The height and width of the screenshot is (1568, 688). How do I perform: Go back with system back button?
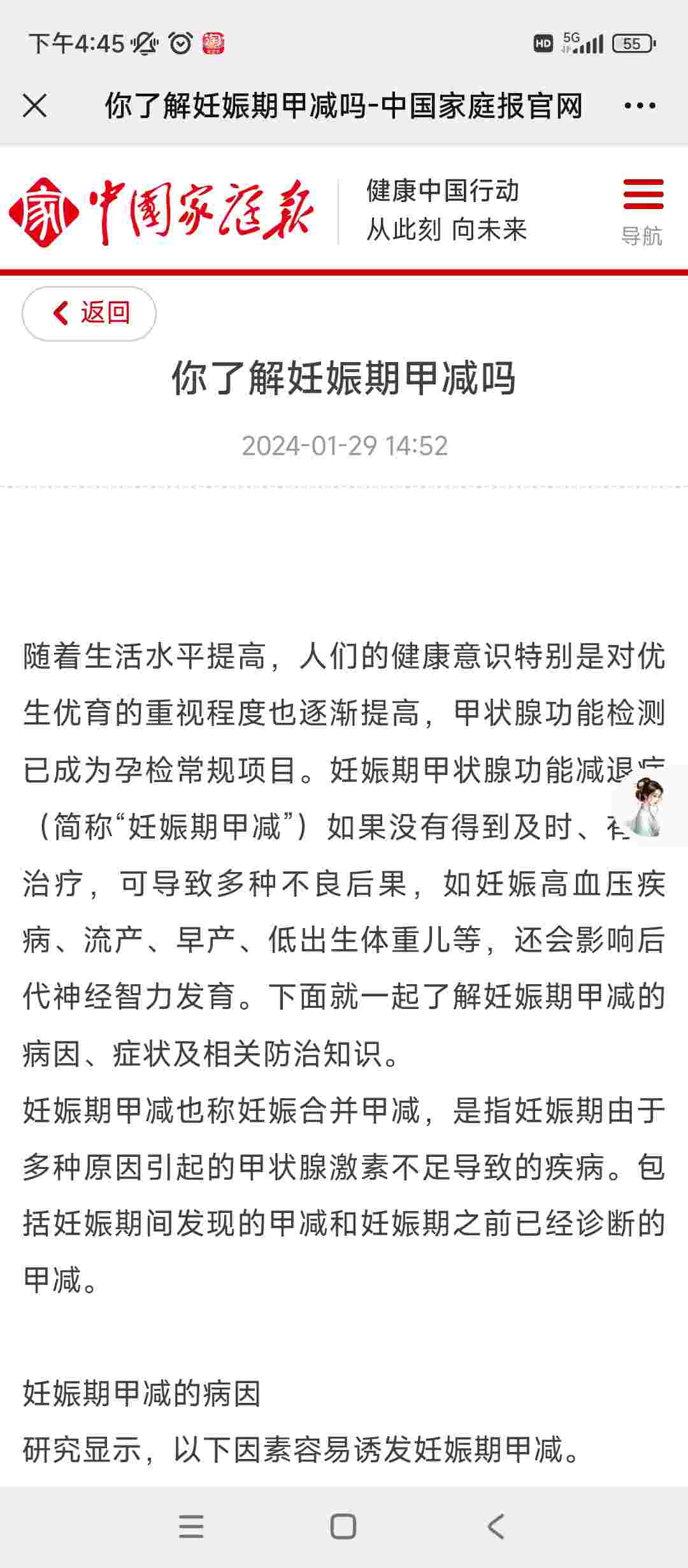point(496,1527)
